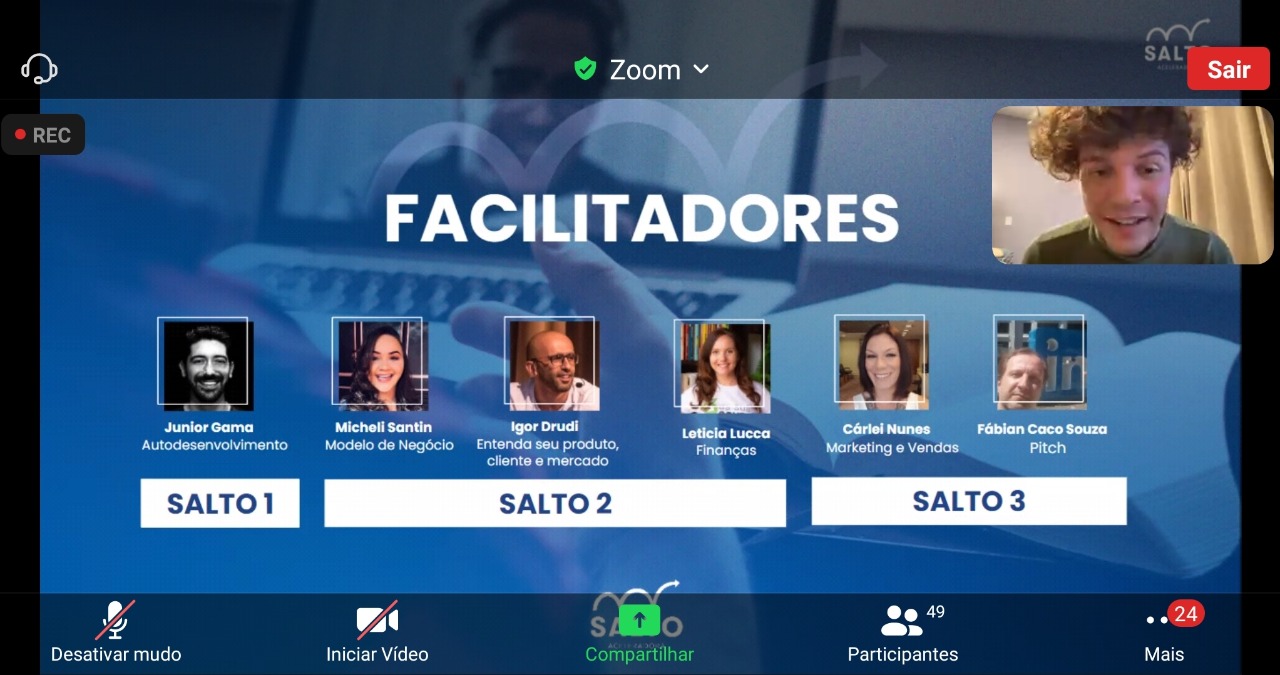1280x675 pixels.
Task: Tap Desativar mudo microphone button
Action: point(116,632)
